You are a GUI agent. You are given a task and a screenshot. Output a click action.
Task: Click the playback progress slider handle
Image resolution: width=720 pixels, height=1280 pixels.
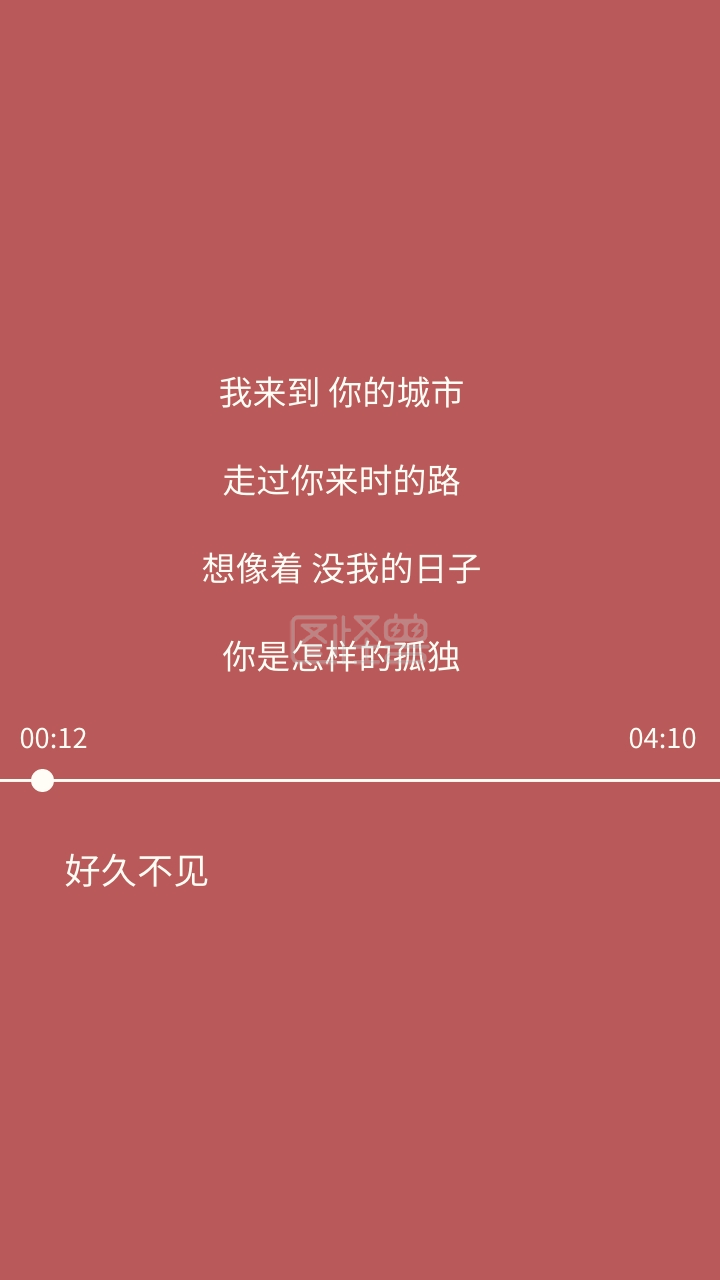[x=41, y=780]
